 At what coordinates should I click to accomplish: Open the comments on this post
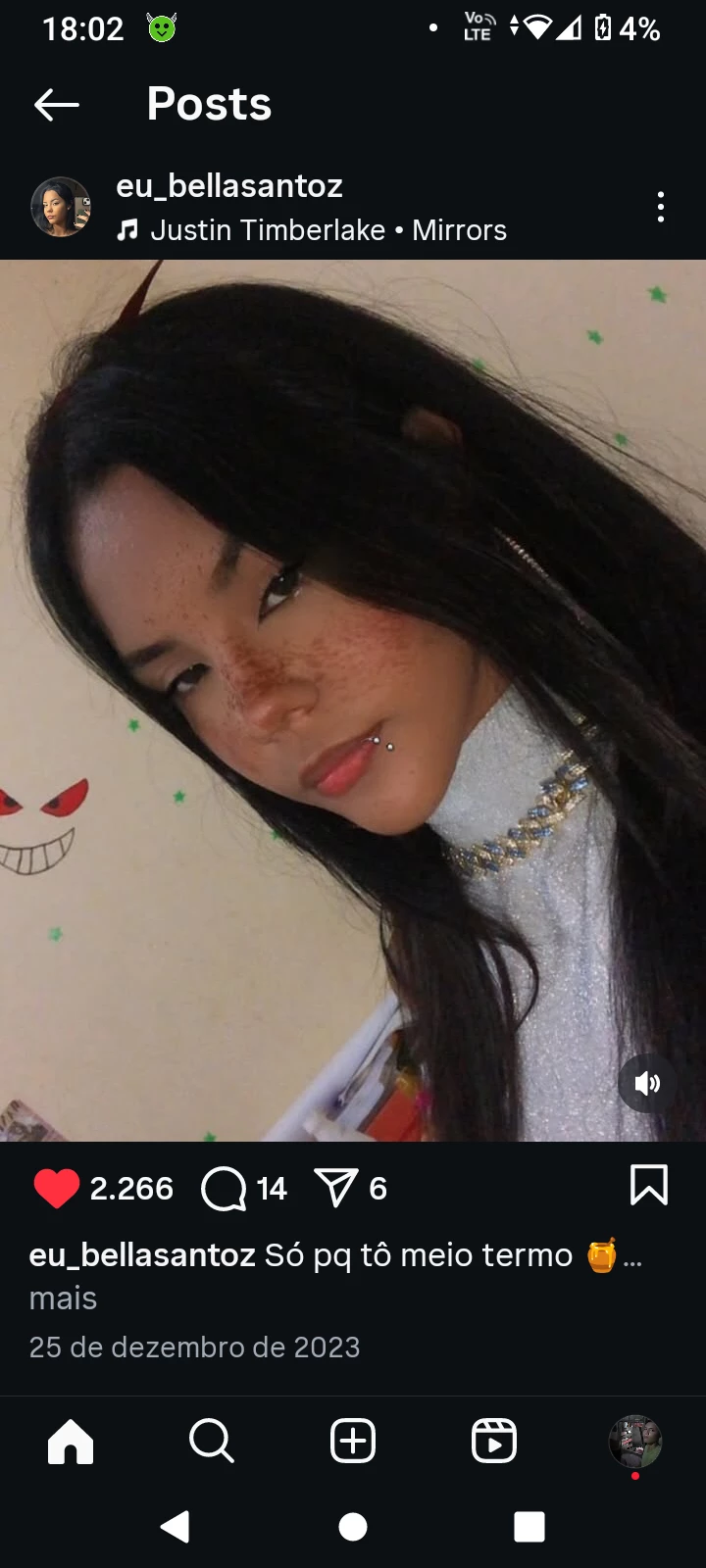pos(224,1189)
